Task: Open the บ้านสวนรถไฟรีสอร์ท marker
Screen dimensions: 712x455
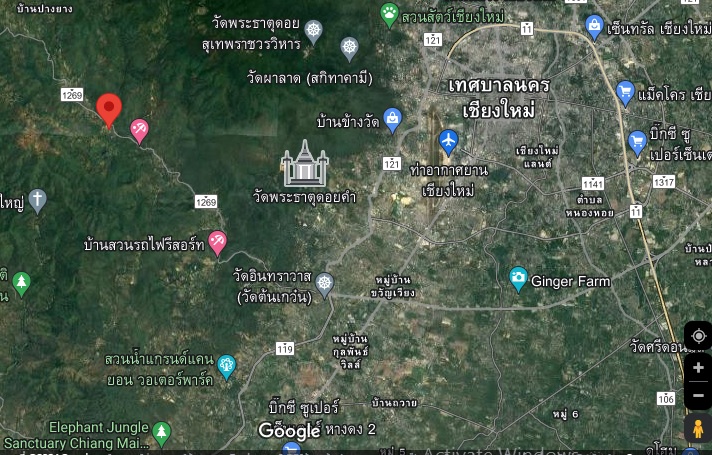Action: coord(217,242)
